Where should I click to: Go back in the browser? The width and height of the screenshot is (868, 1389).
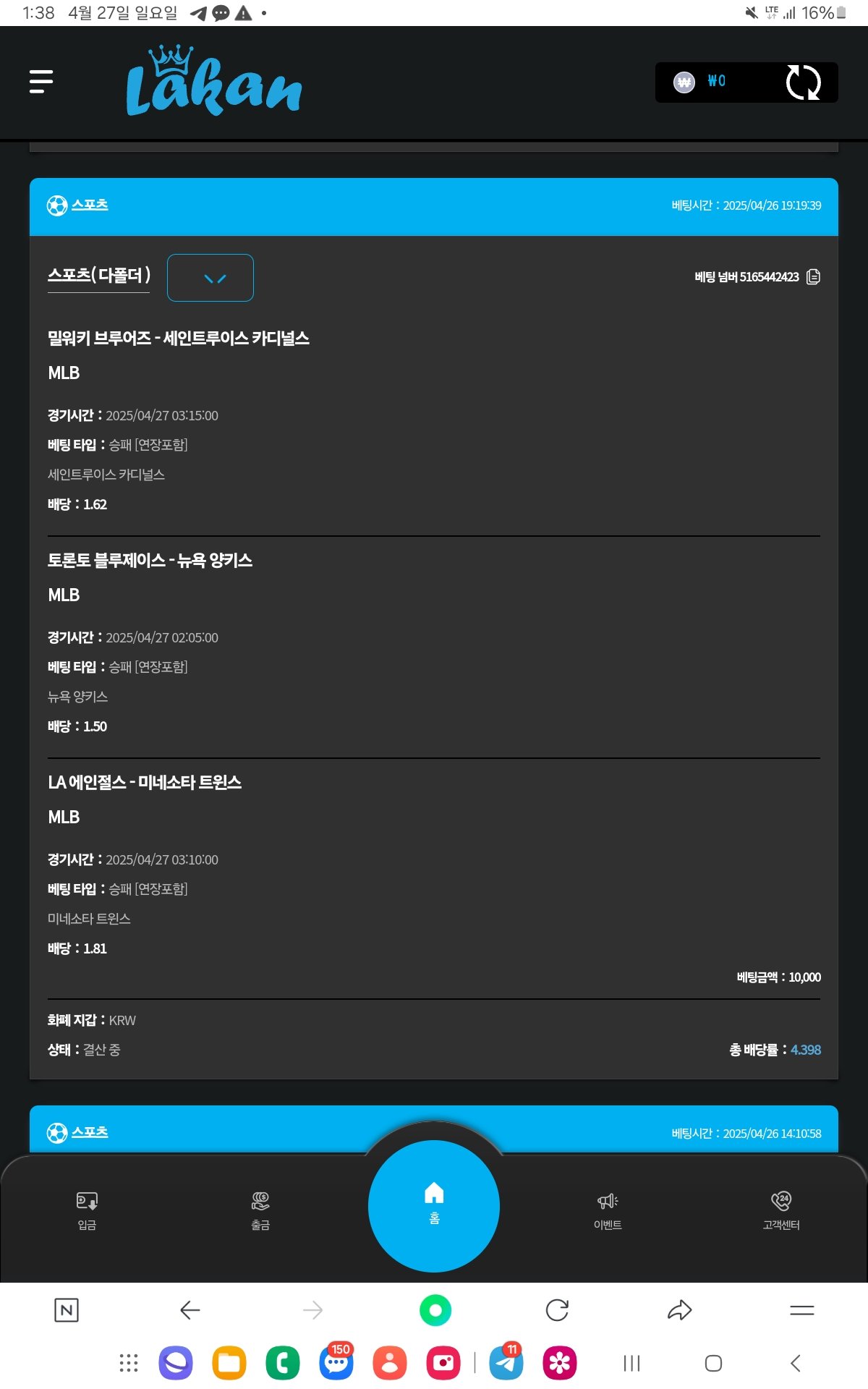190,1310
